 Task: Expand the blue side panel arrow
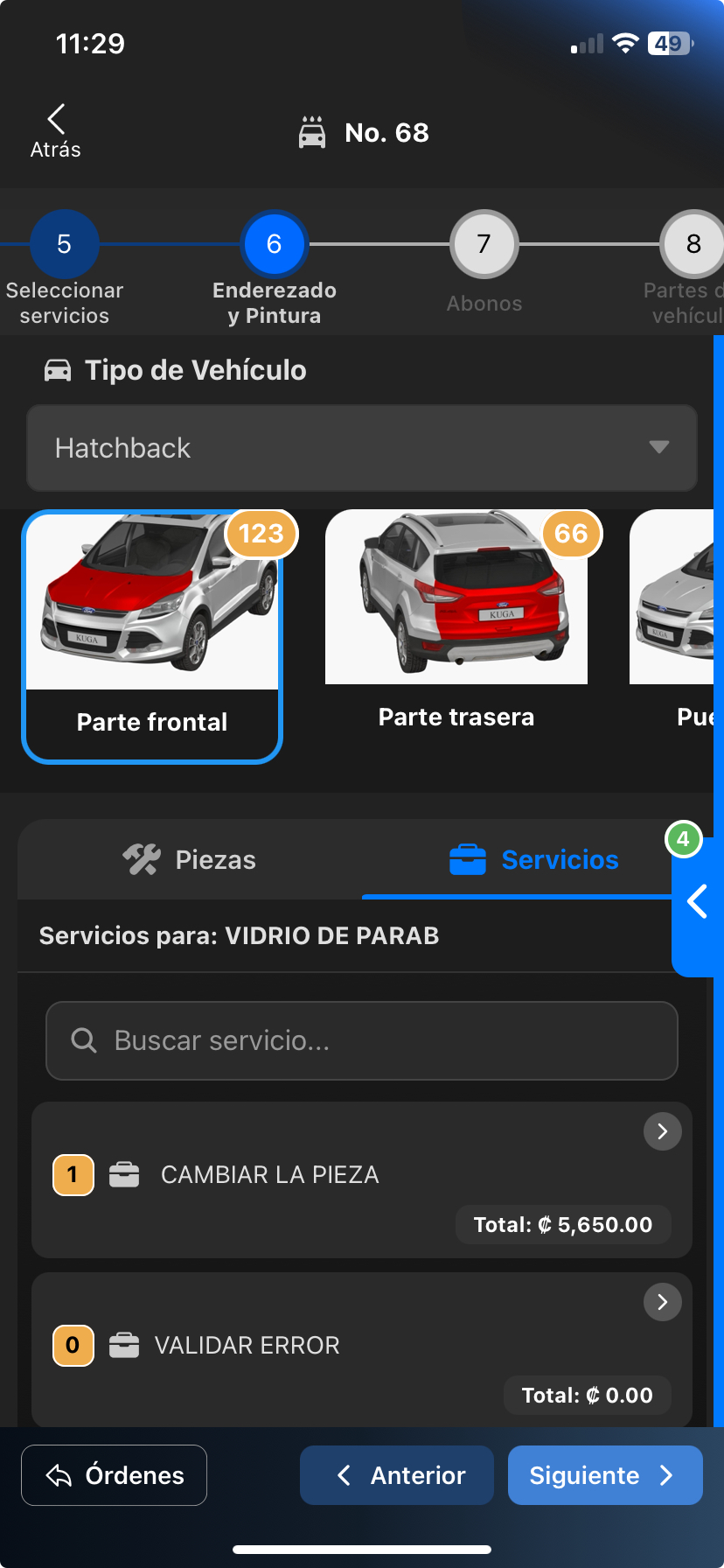click(696, 901)
